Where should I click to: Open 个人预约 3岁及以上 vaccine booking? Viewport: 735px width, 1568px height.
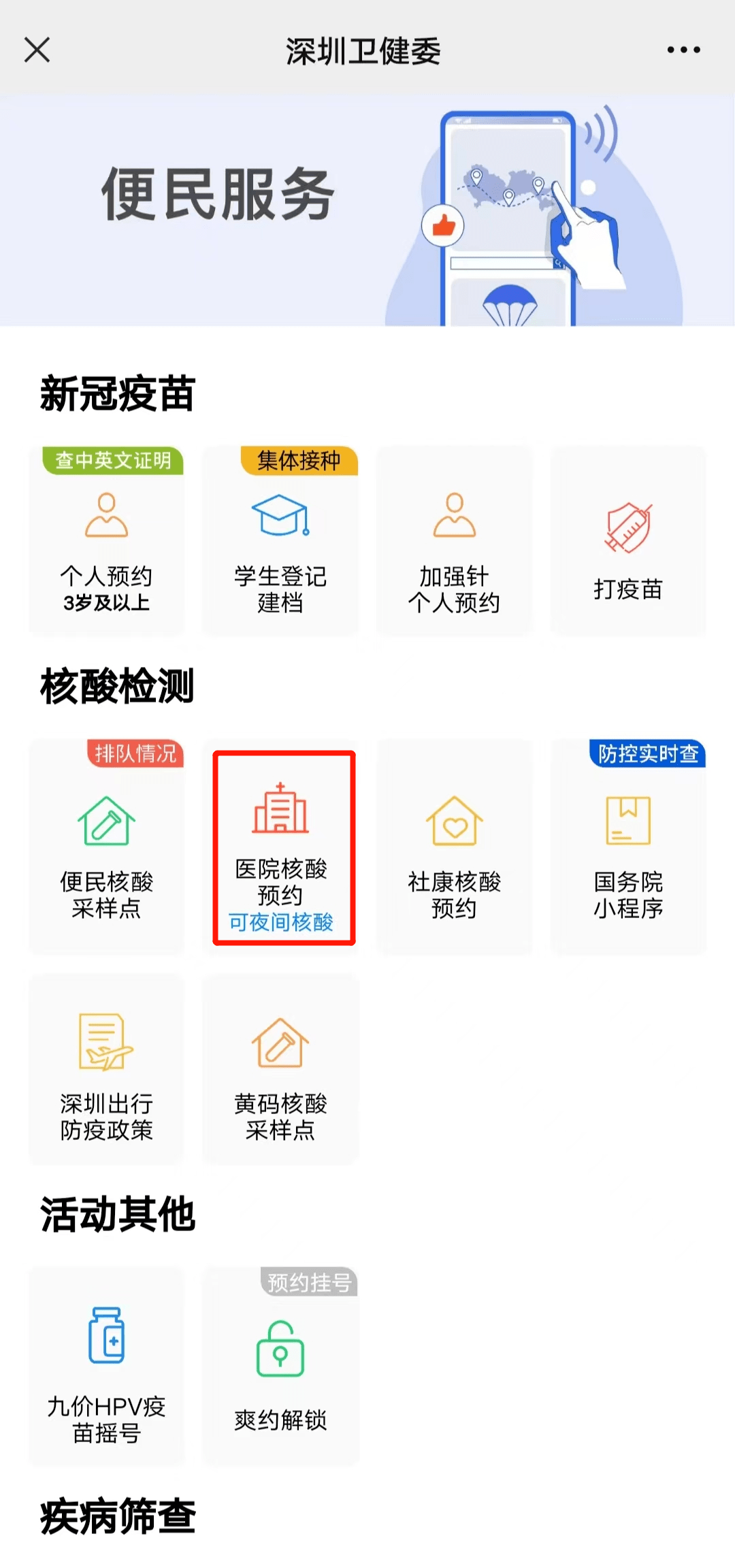pyautogui.click(x=107, y=544)
